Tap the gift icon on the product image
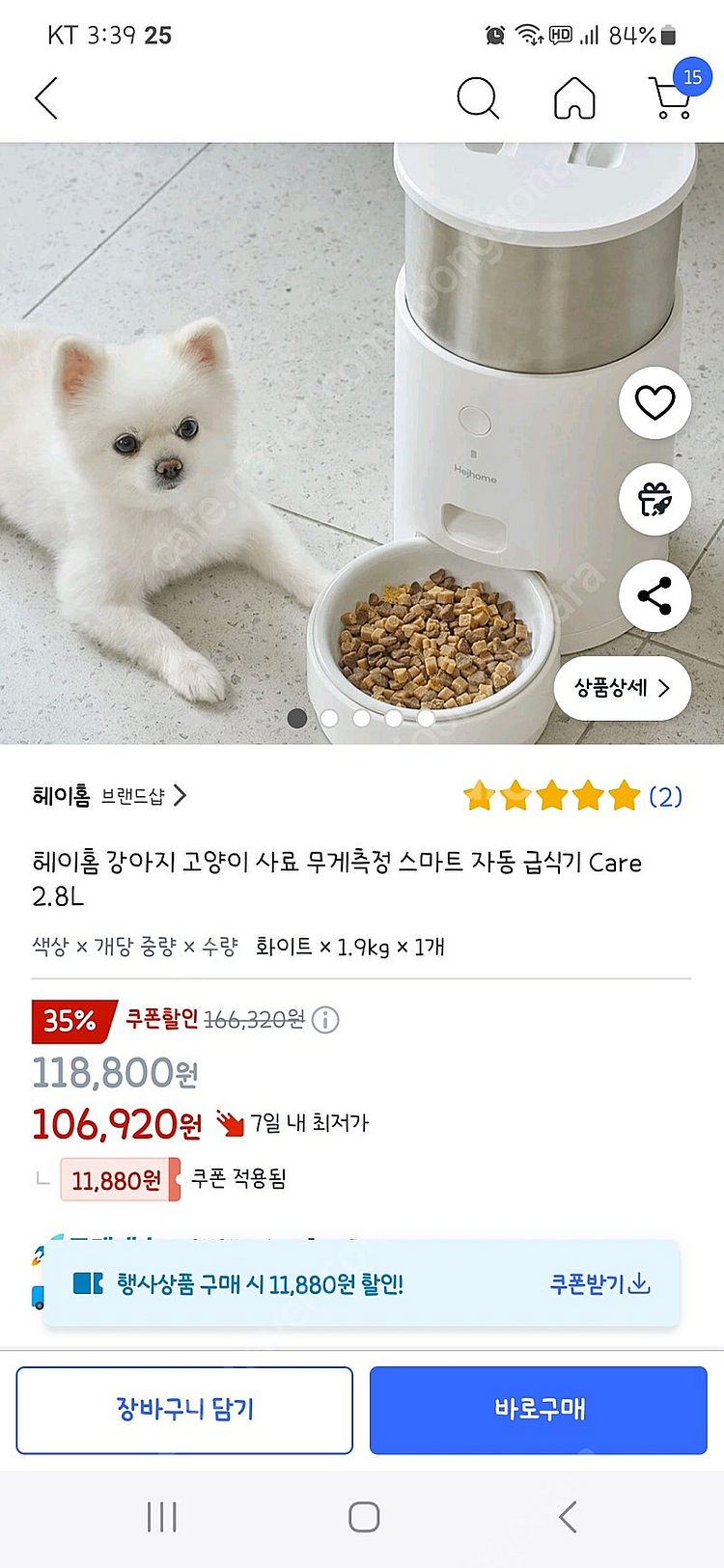This screenshot has width=724, height=1568. 654,500
